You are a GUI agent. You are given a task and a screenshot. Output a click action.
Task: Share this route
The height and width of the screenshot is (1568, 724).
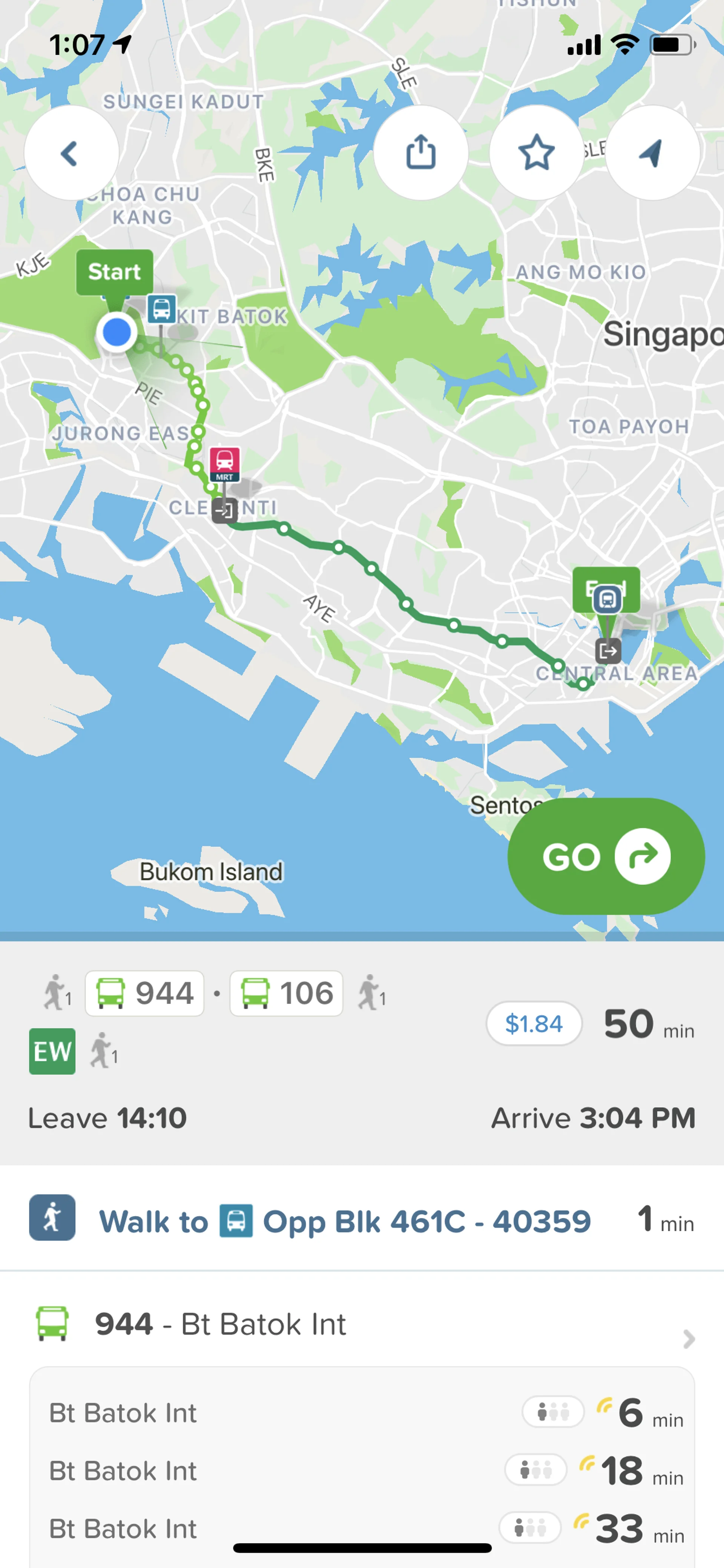420,153
